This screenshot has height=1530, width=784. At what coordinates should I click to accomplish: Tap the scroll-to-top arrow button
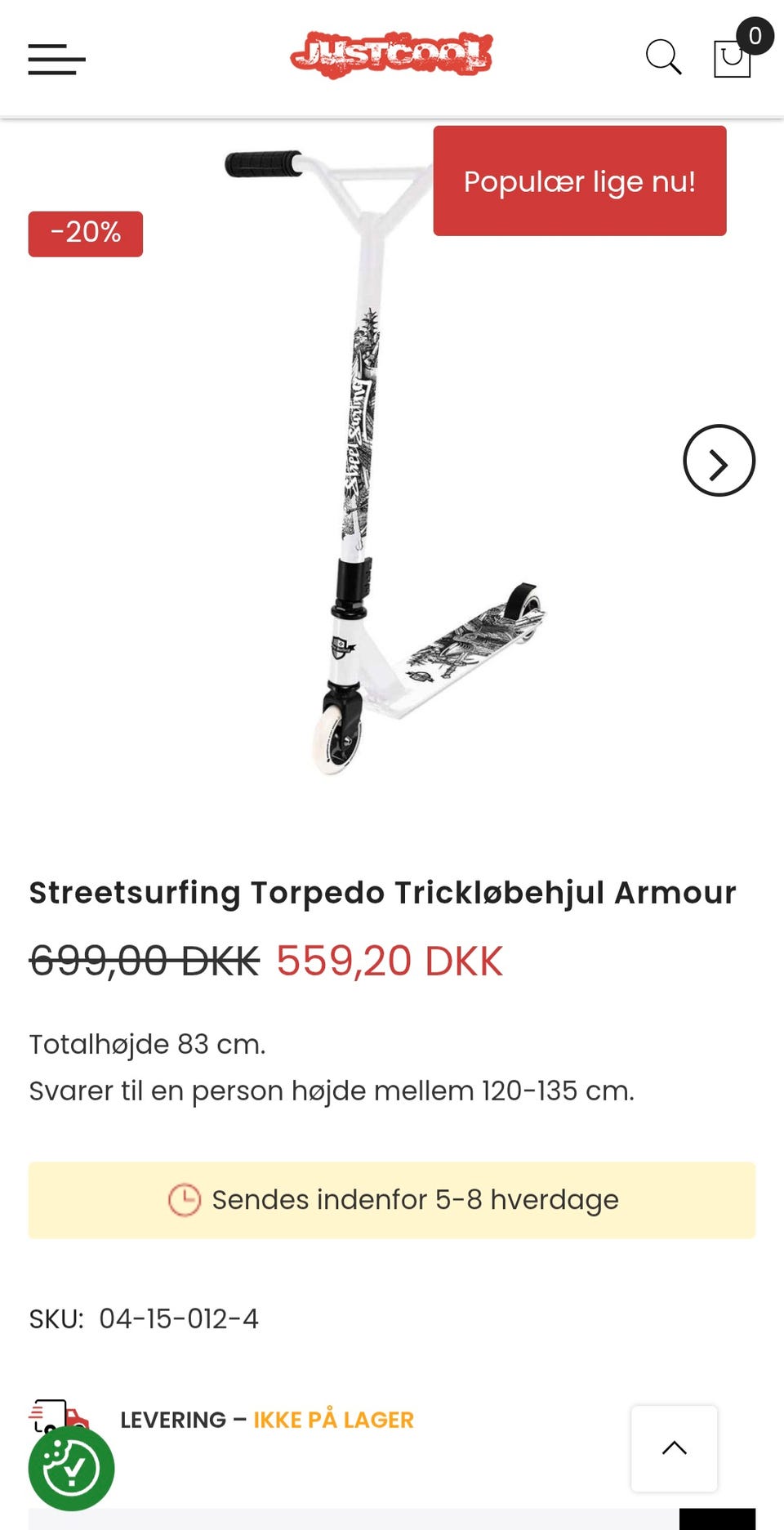point(674,1448)
